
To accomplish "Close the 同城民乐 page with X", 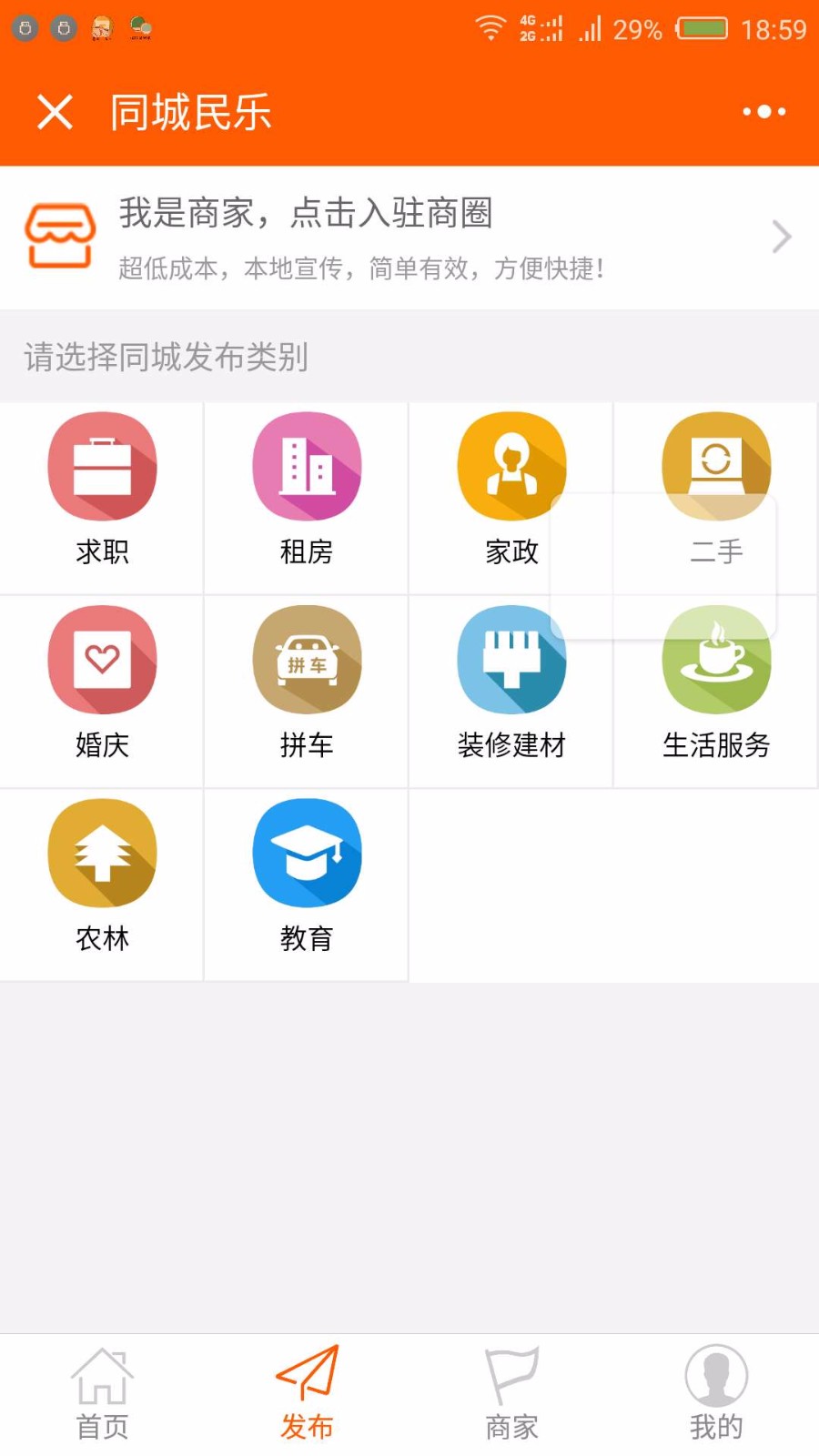I will click(x=55, y=111).
